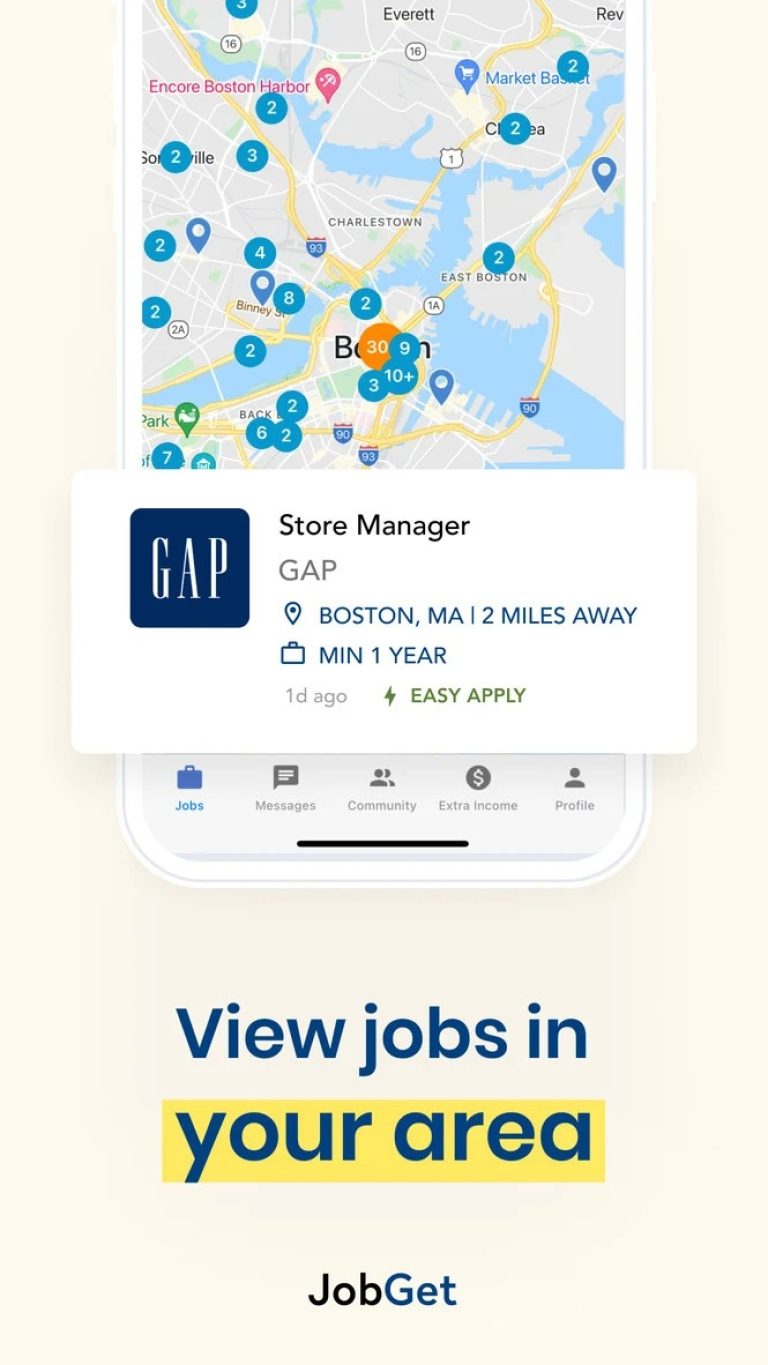Click the location pin icon next to Boston, MA
The image size is (768, 1365).
[291, 614]
